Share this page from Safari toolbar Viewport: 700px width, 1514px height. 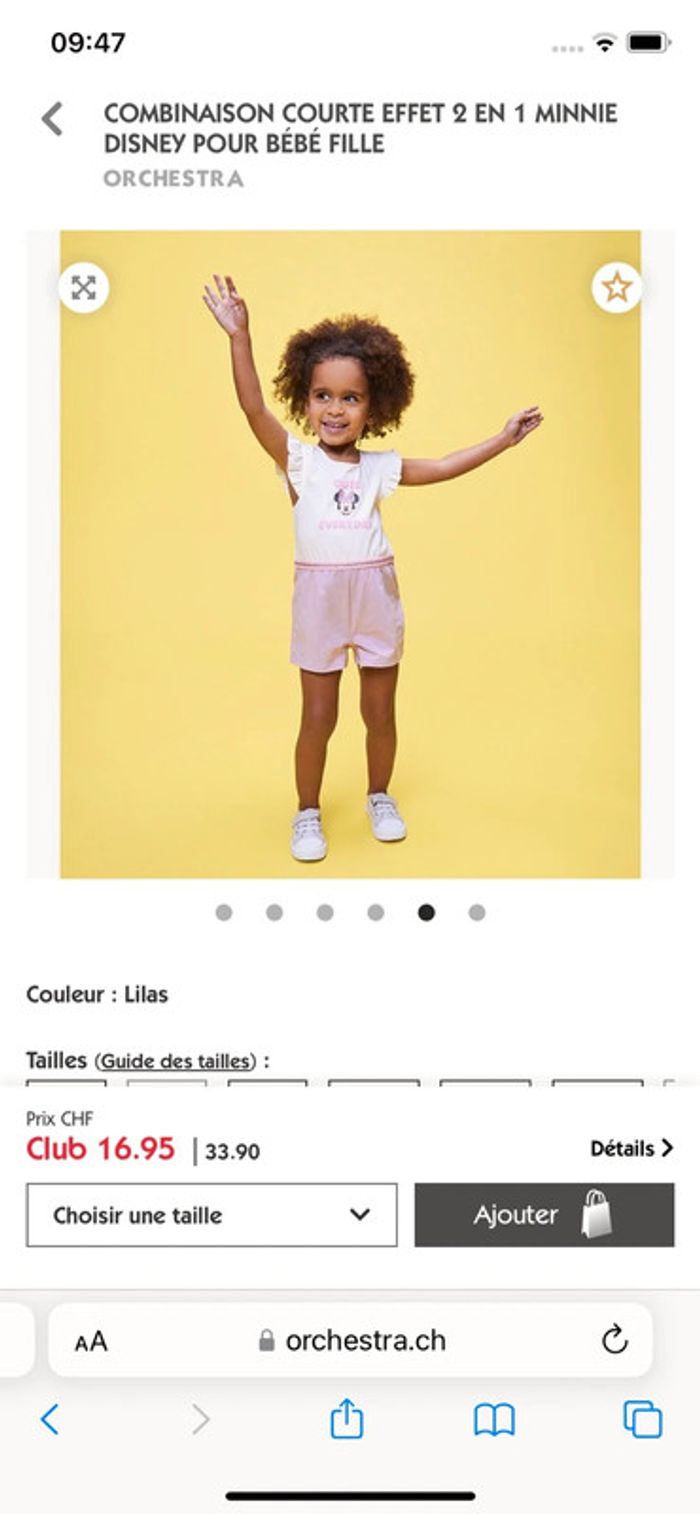346,1419
